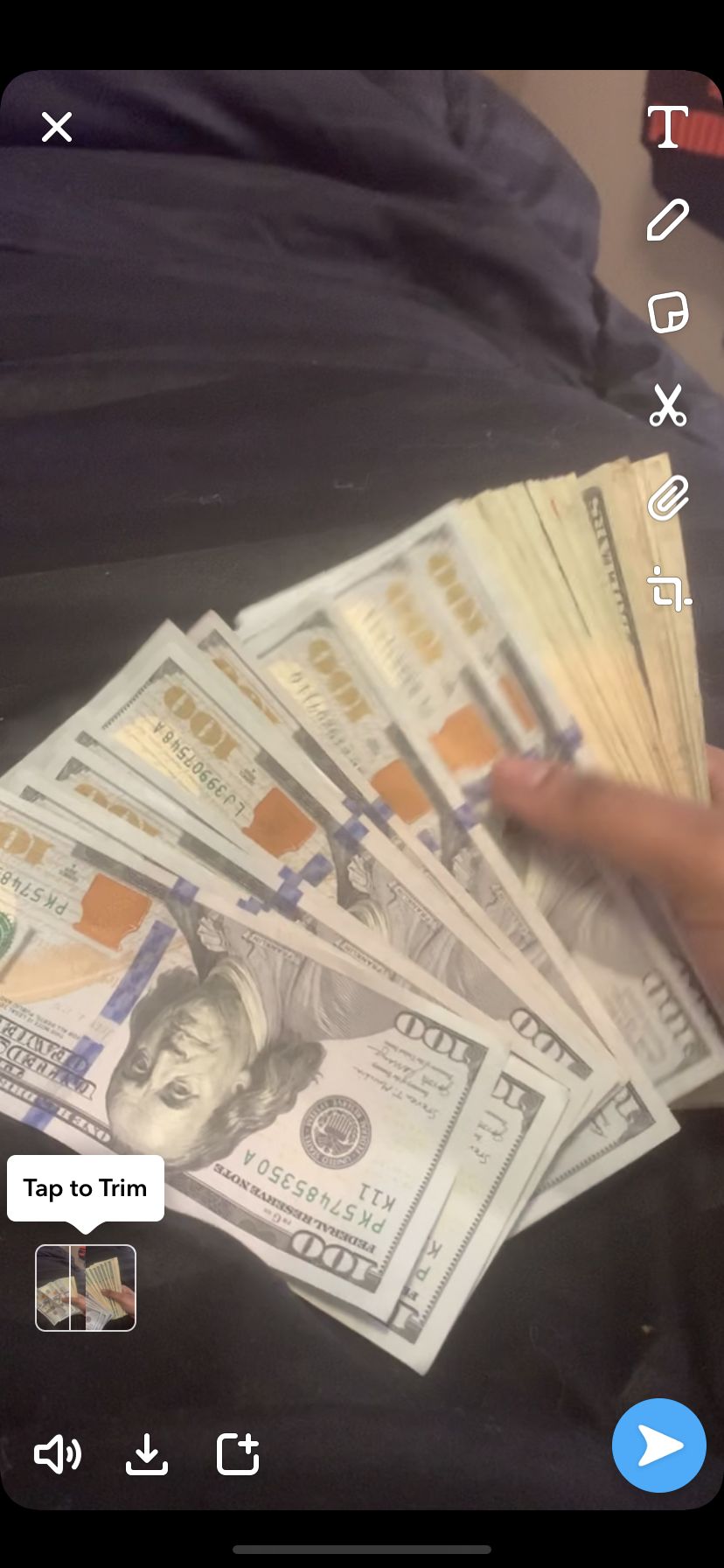Screen dimensions: 724x1568
Task: Open the sticker picker
Action: [667, 312]
